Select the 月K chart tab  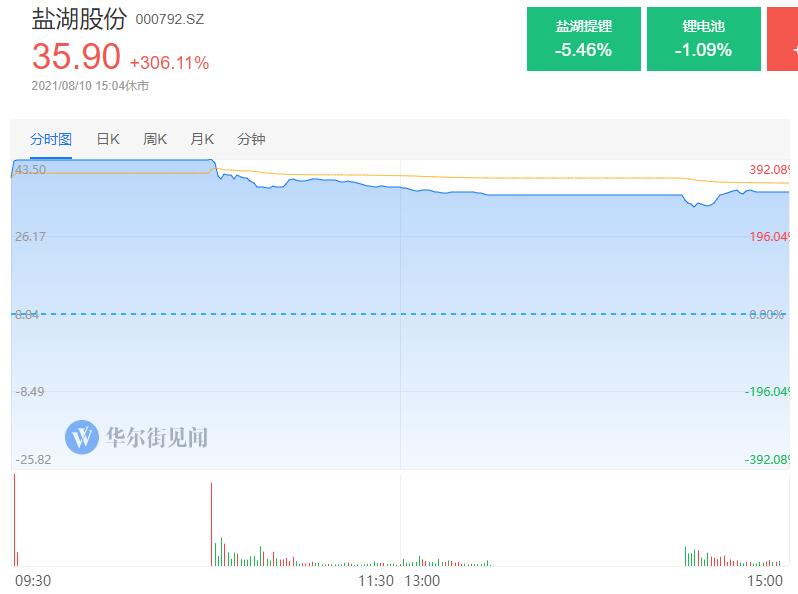[202, 139]
